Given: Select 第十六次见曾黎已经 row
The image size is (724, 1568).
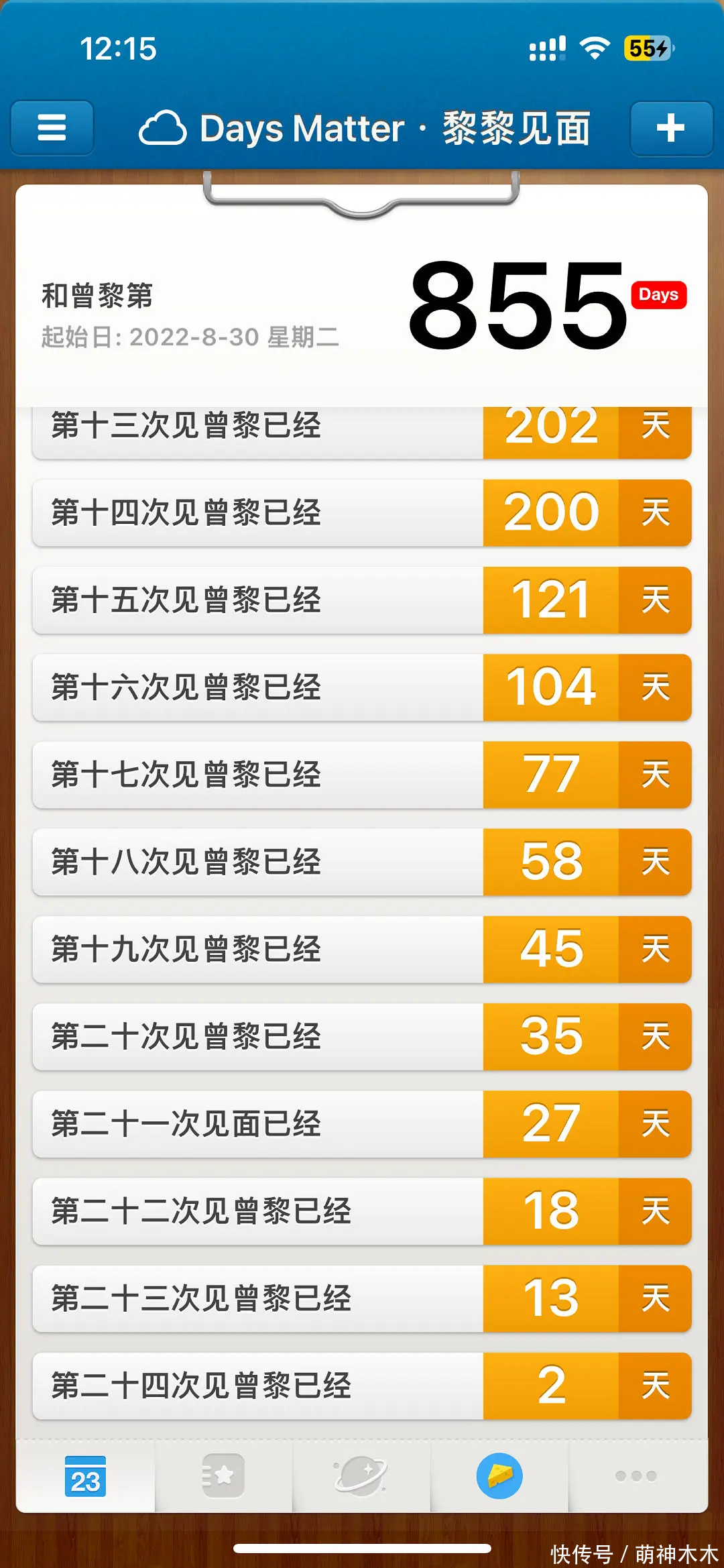Looking at the screenshot, I should (362, 687).
